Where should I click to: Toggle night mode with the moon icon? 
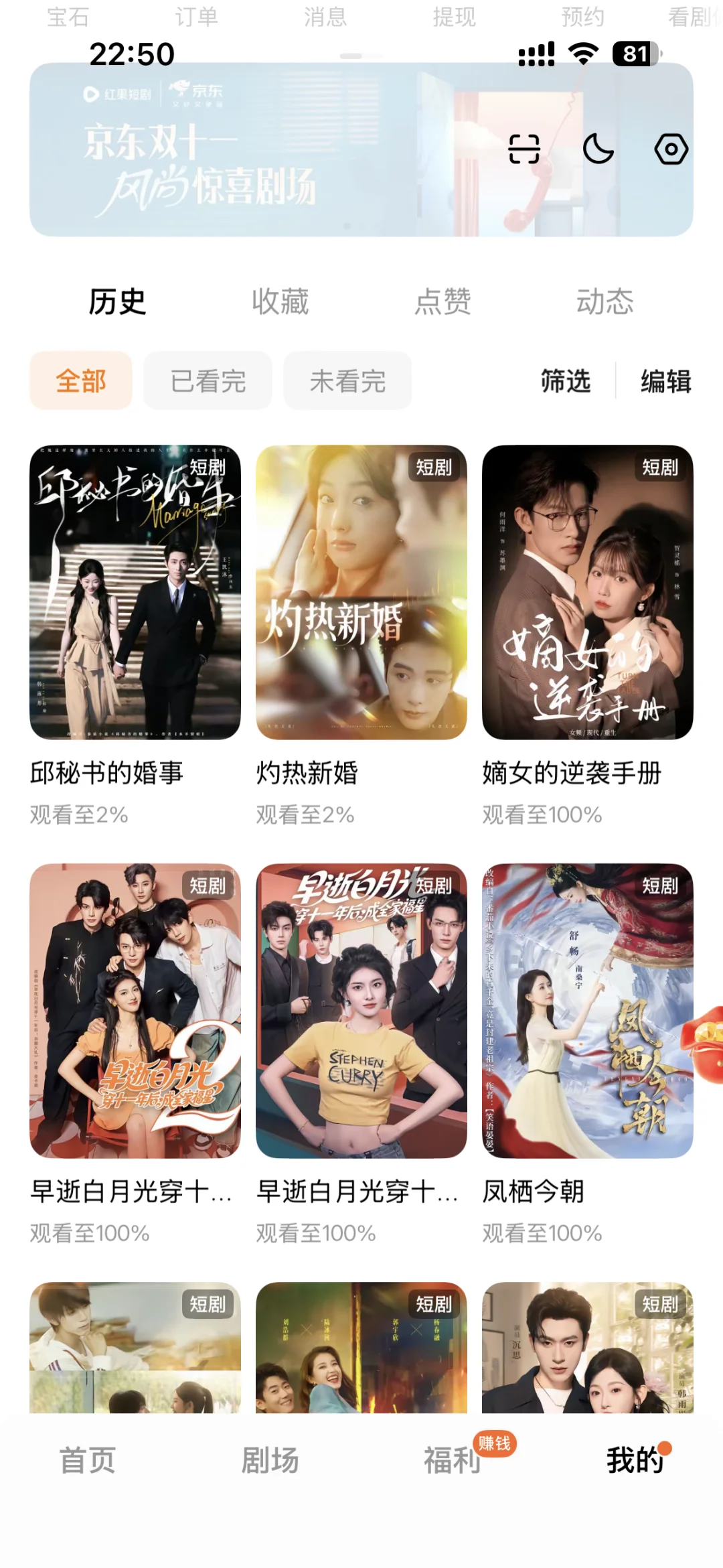[598, 149]
